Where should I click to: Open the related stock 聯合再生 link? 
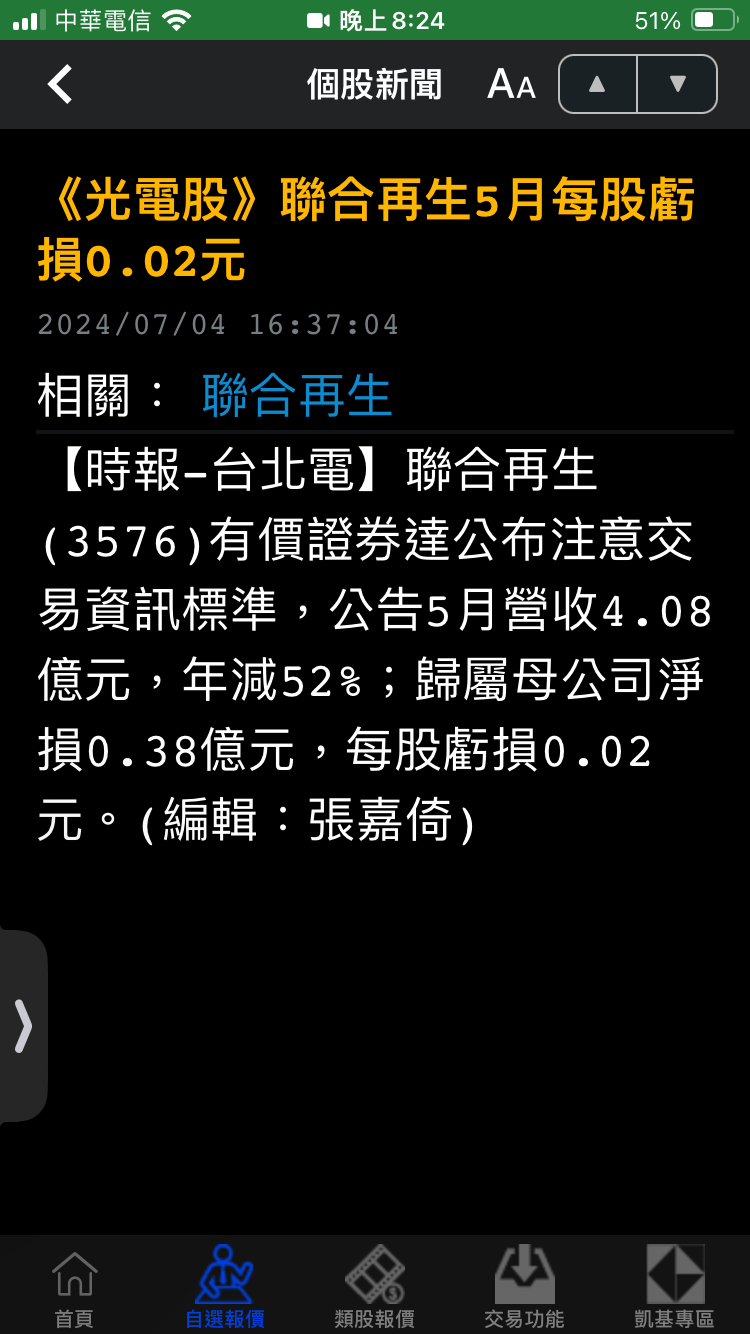point(297,396)
